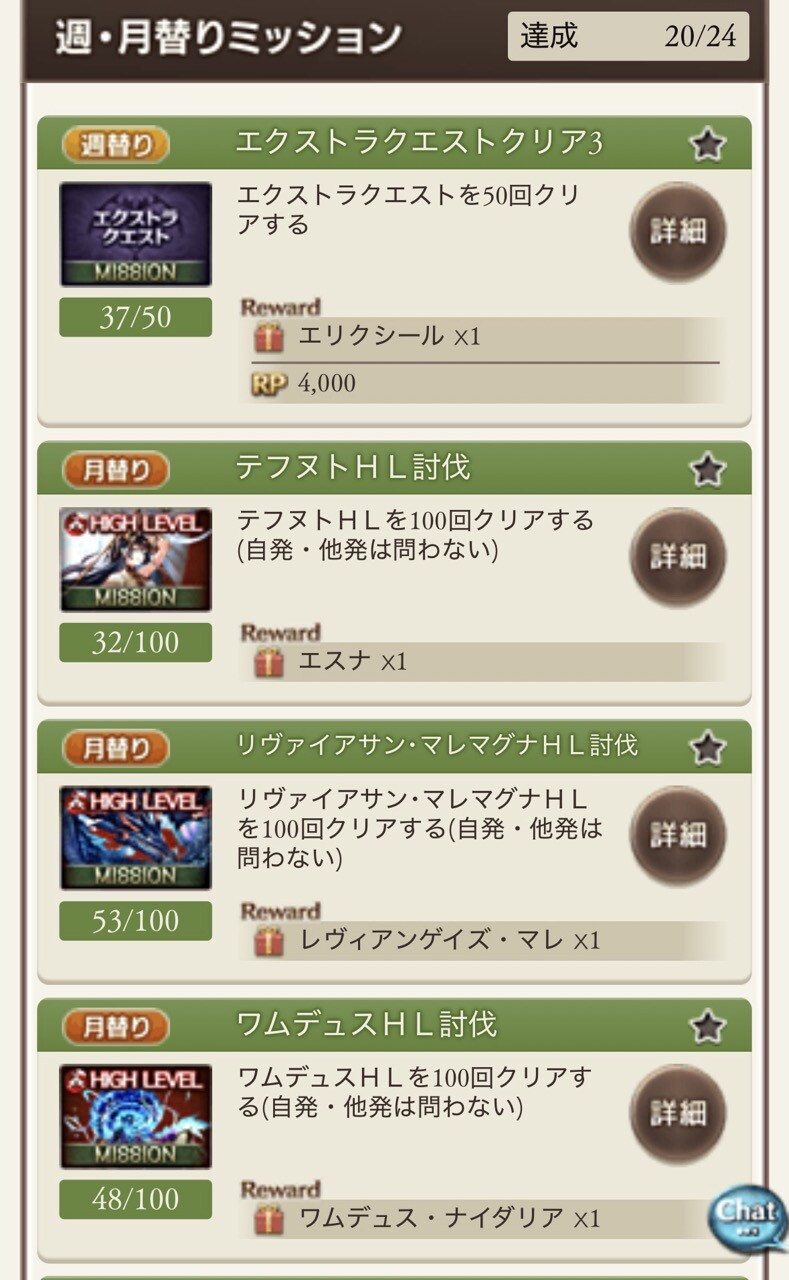The width and height of the screenshot is (789, 1280).
Task: Mark リヴァイアサン・マレマグナHL討伐 as favorite
Action: click(x=708, y=747)
